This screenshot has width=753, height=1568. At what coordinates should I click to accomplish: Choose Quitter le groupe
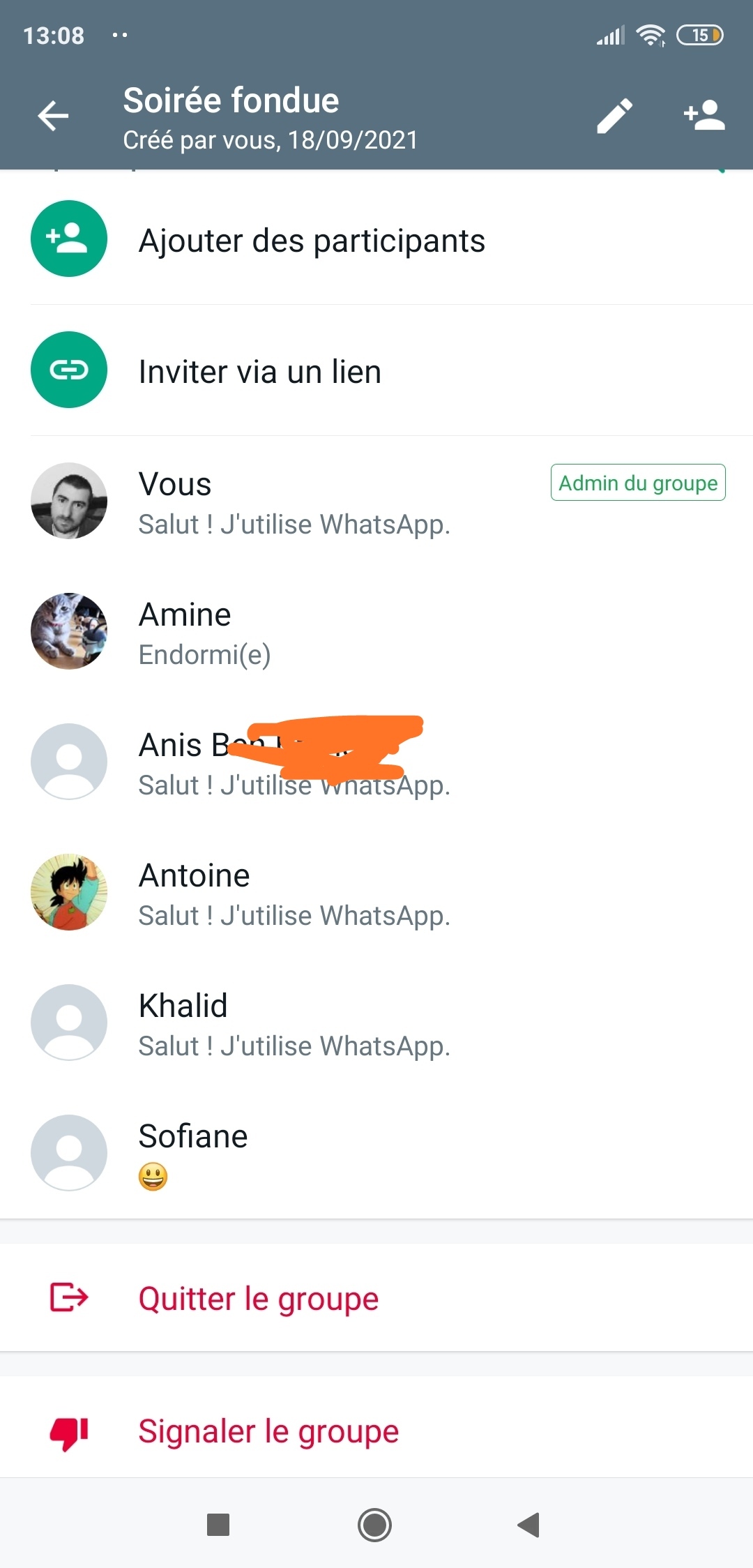(x=258, y=1299)
